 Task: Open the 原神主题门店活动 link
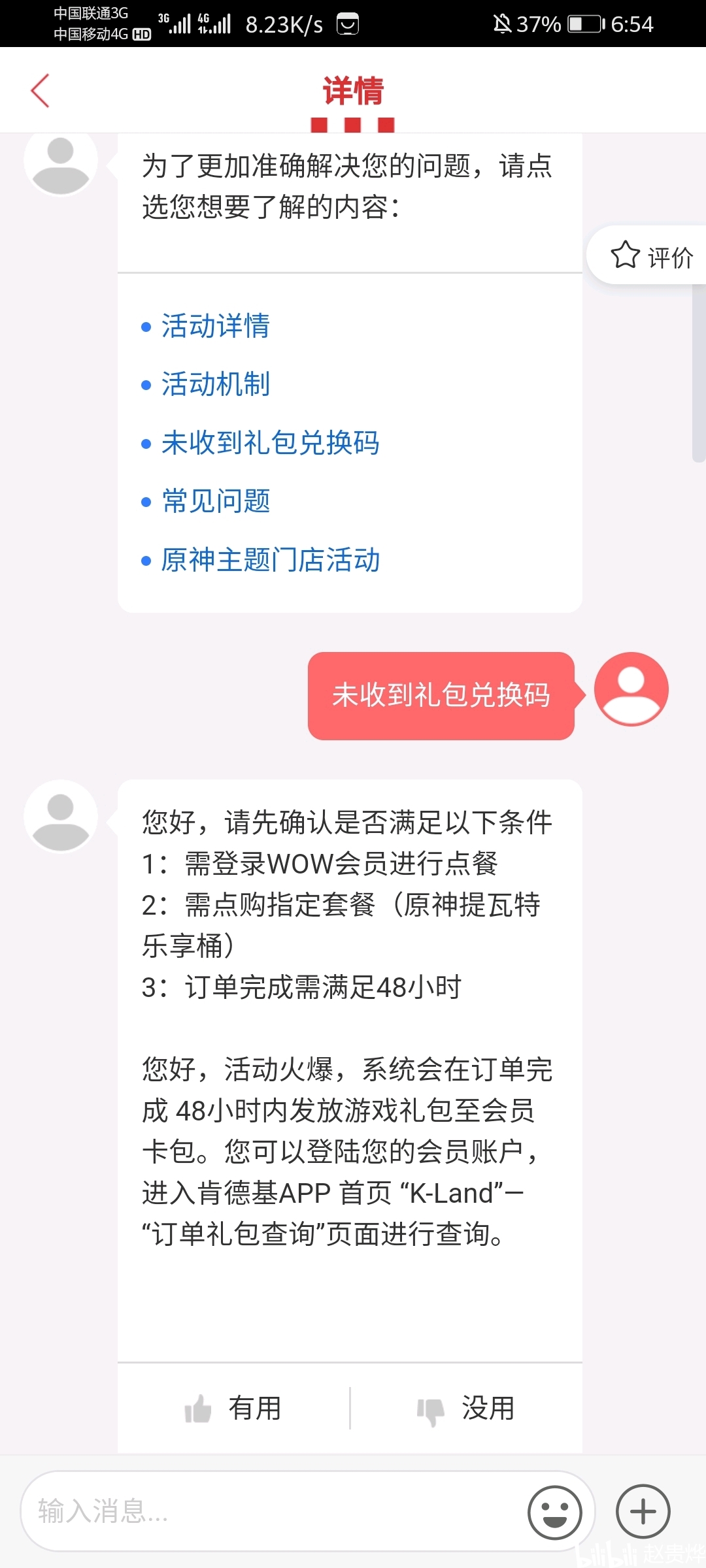[270, 560]
